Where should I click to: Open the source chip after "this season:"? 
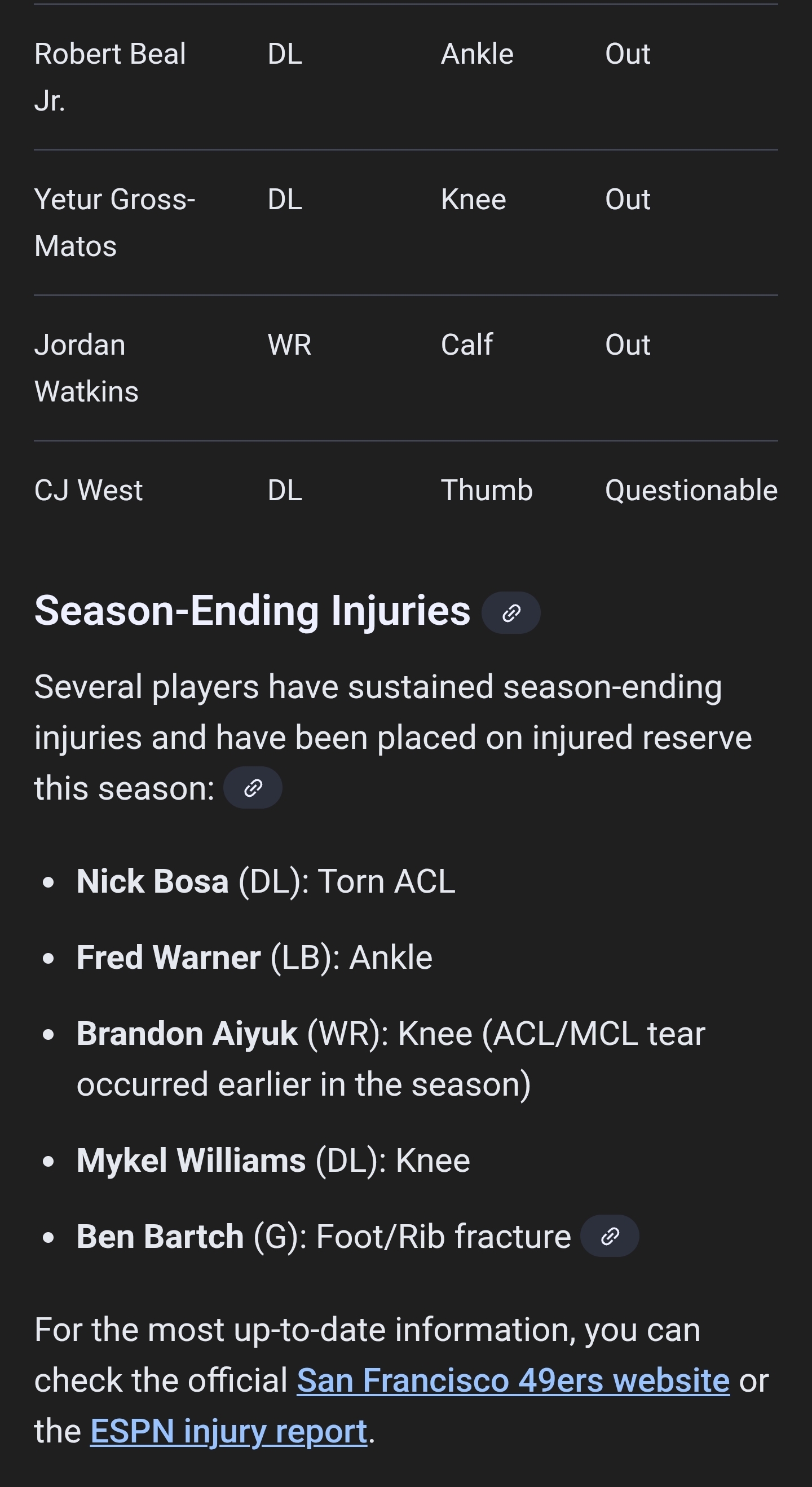click(253, 788)
